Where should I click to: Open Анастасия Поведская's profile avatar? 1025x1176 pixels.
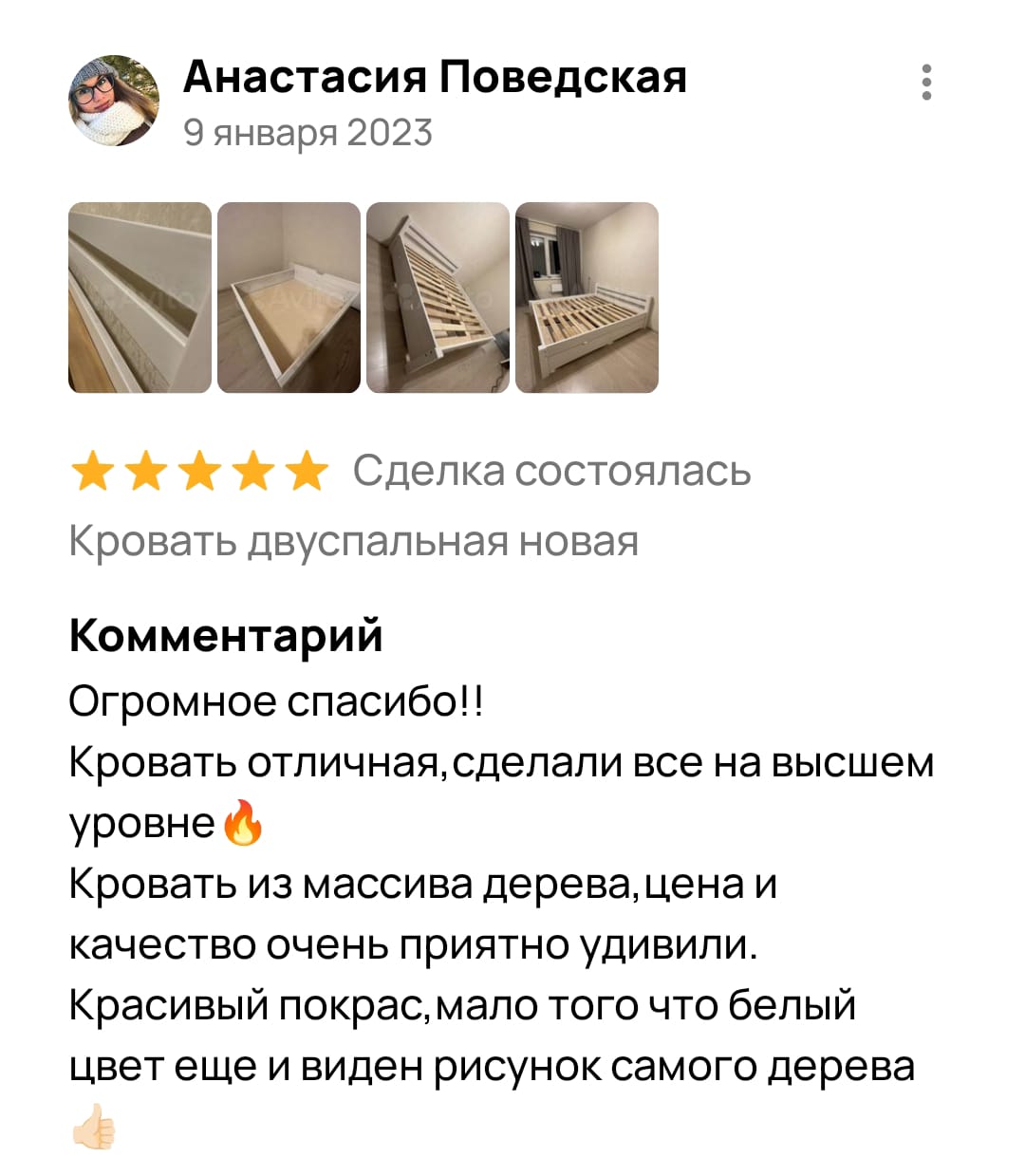tap(114, 101)
